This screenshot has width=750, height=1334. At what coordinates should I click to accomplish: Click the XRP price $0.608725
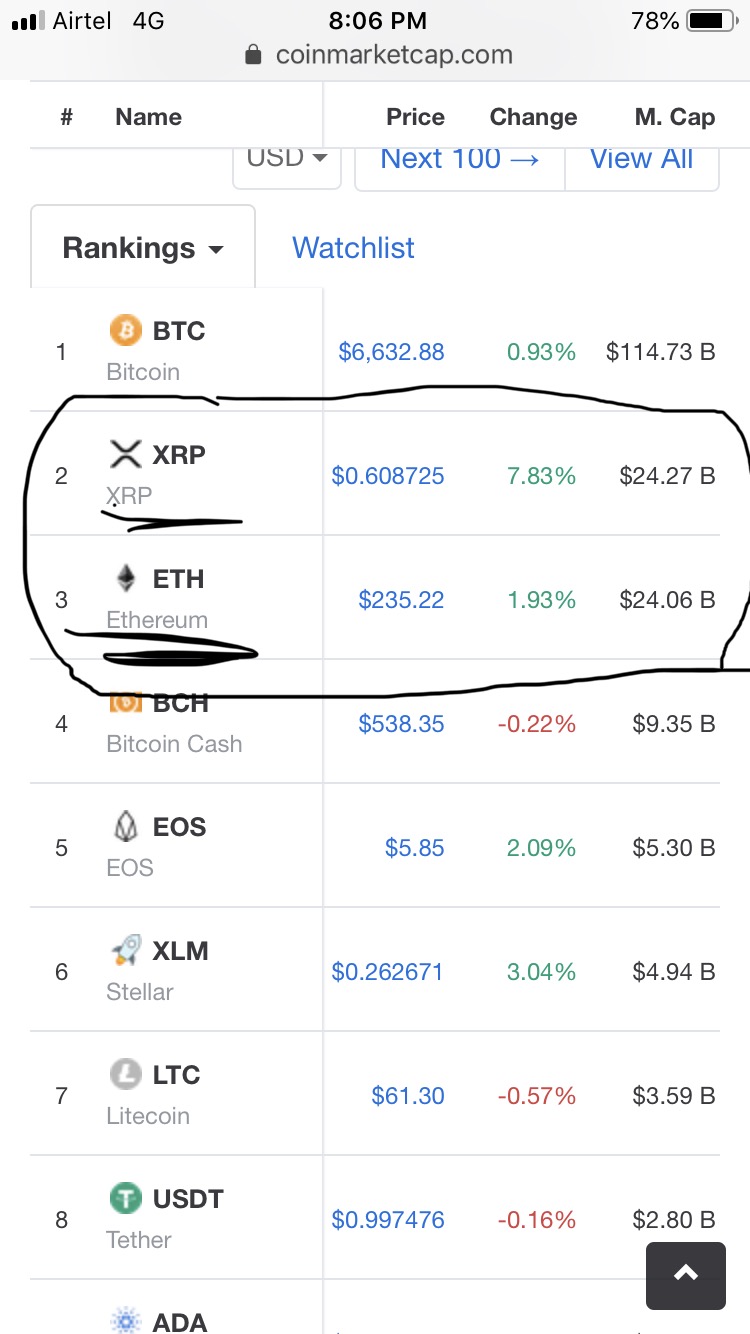(388, 476)
